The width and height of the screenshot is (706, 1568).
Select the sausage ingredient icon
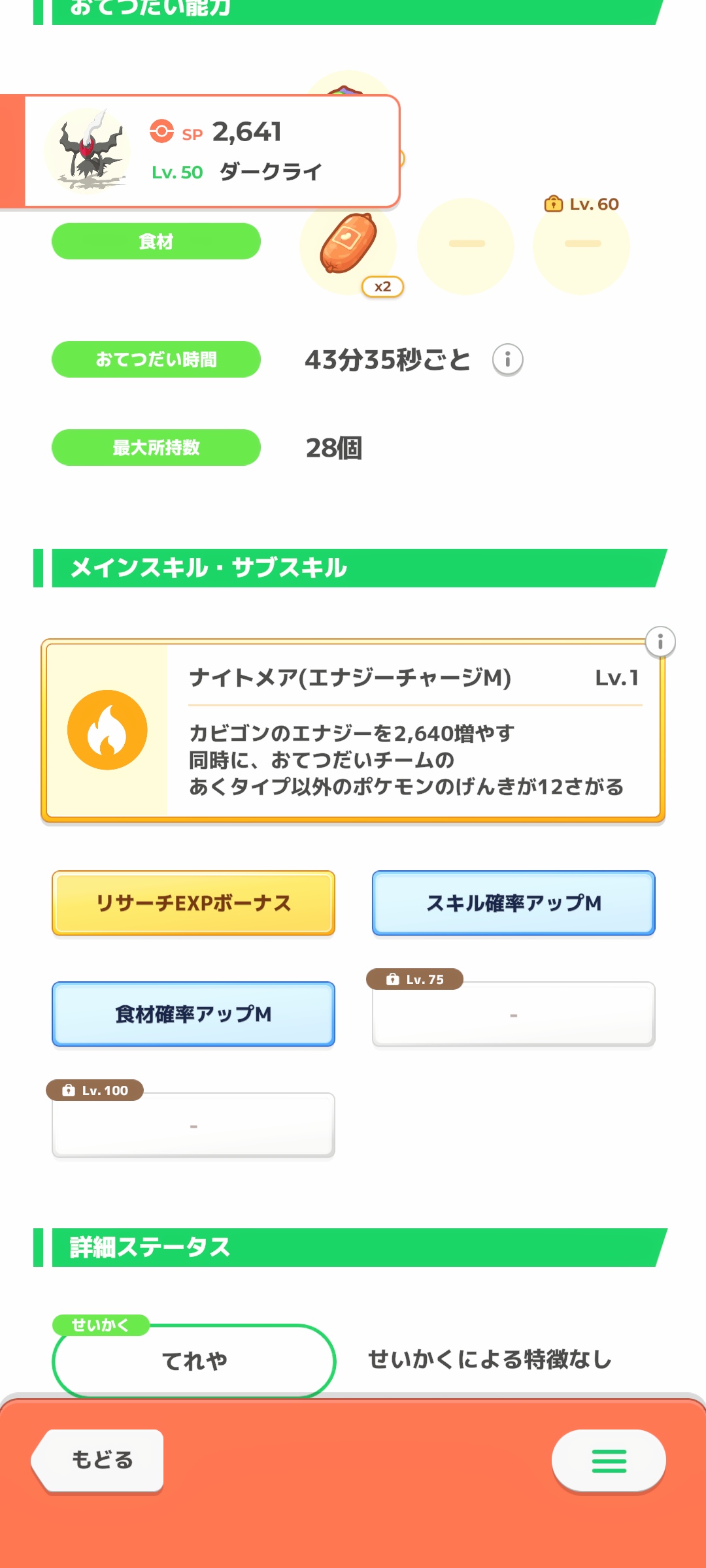pos(348,244)
